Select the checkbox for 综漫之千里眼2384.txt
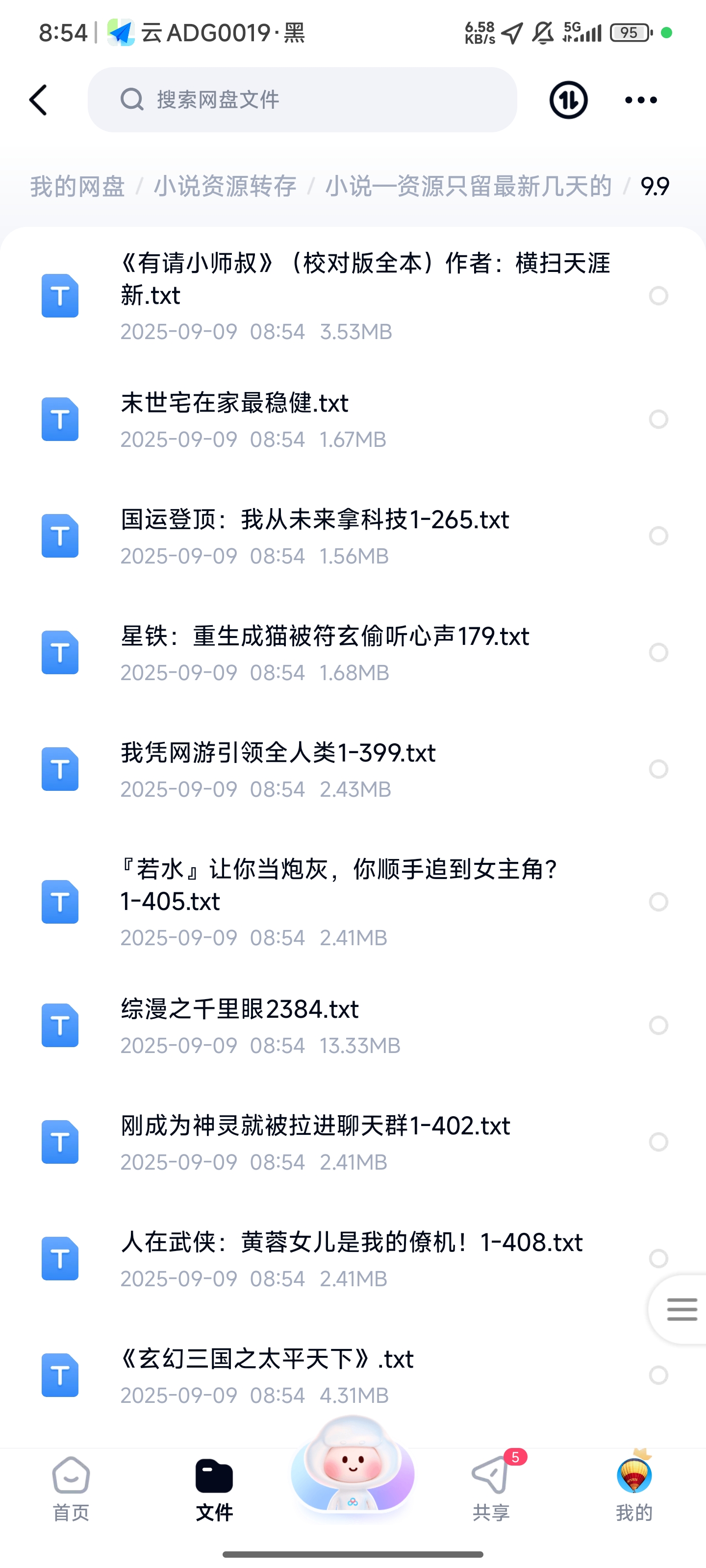Screen dimensions: 706x1568 click(658, 1025)
